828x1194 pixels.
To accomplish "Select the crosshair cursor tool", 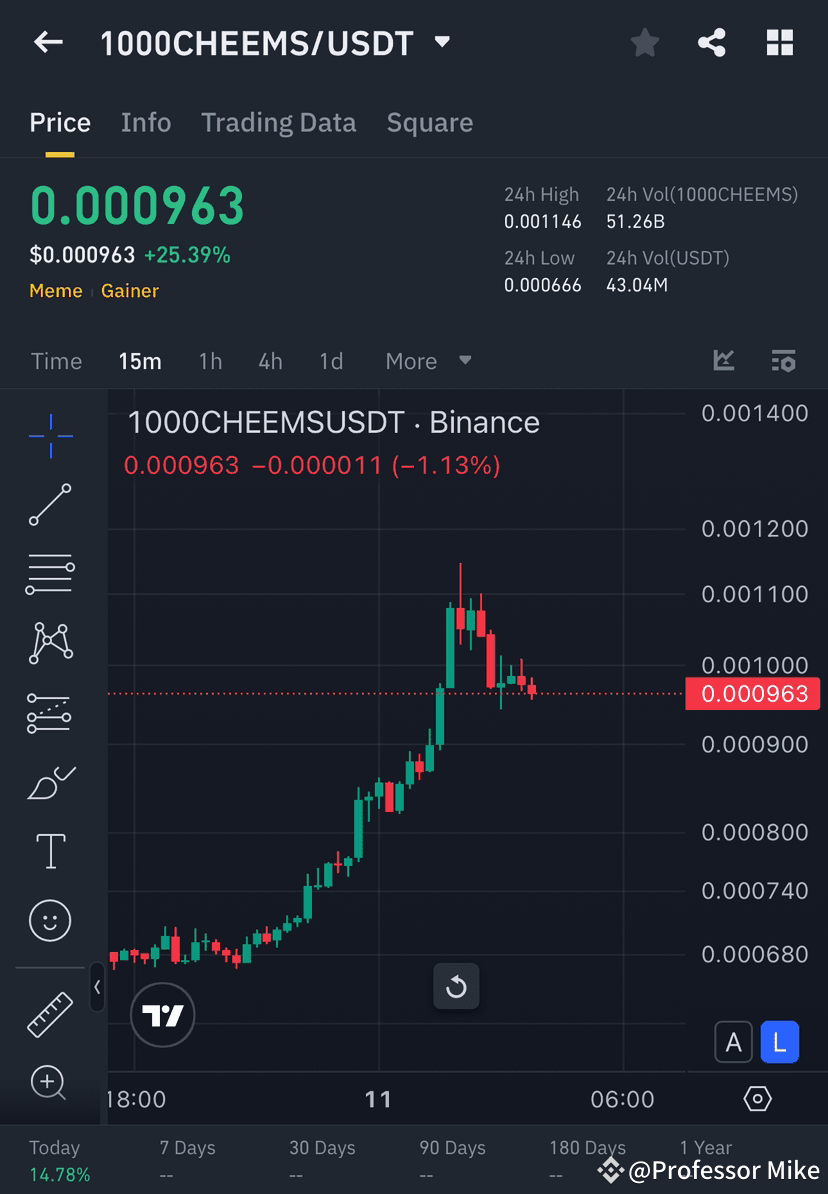I will (49, 435).
